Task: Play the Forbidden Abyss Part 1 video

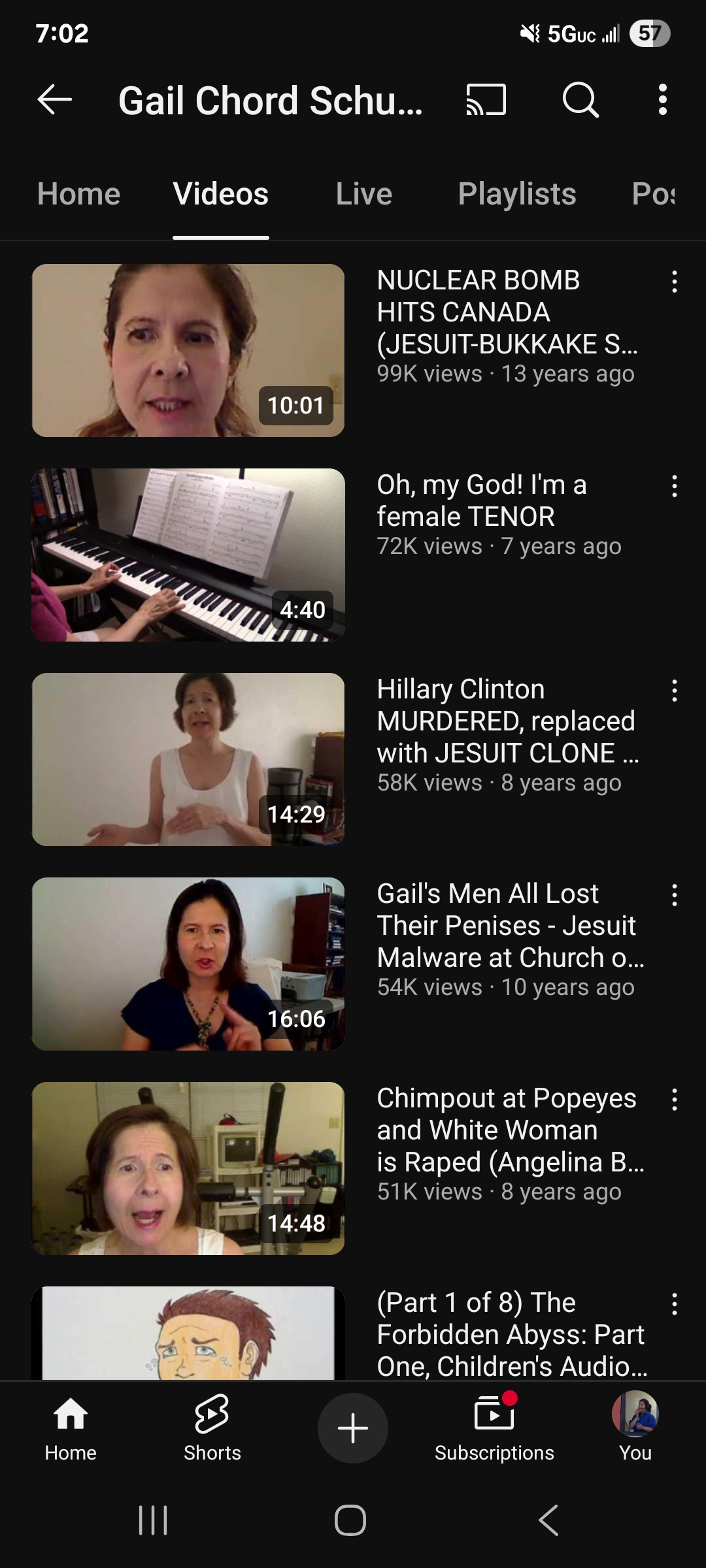Action: pos(188,1333)
